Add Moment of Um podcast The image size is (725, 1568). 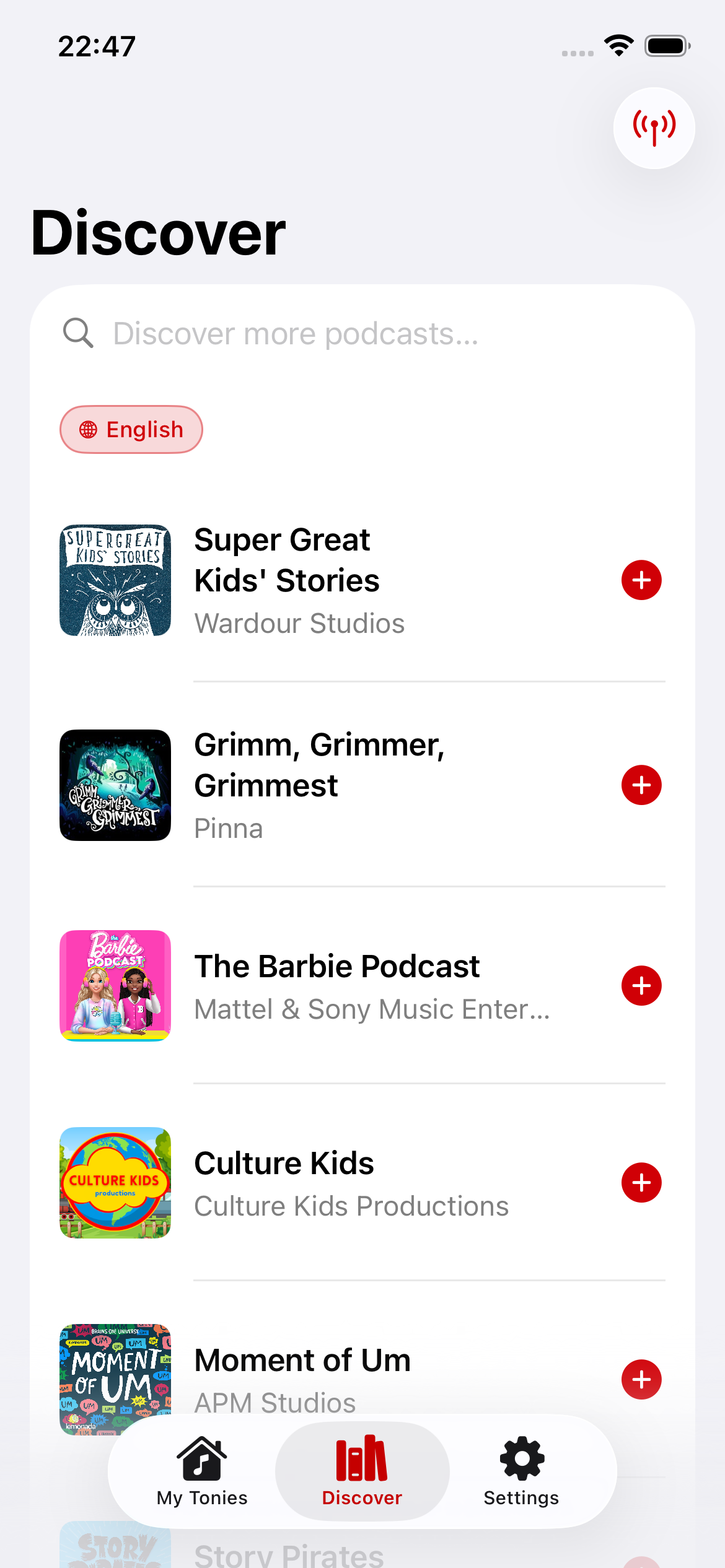pyautogui.click(x=641, y=1379)
